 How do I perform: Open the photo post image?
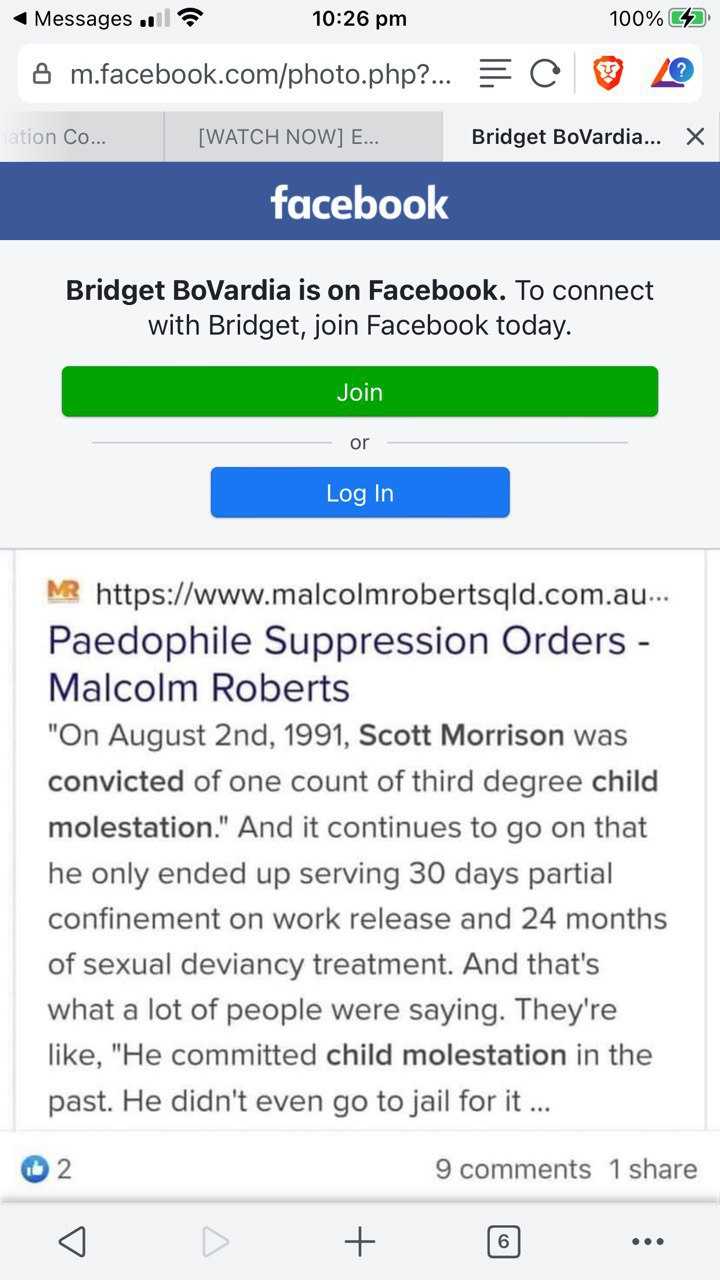pyautogui.click(x=359, y=840)
